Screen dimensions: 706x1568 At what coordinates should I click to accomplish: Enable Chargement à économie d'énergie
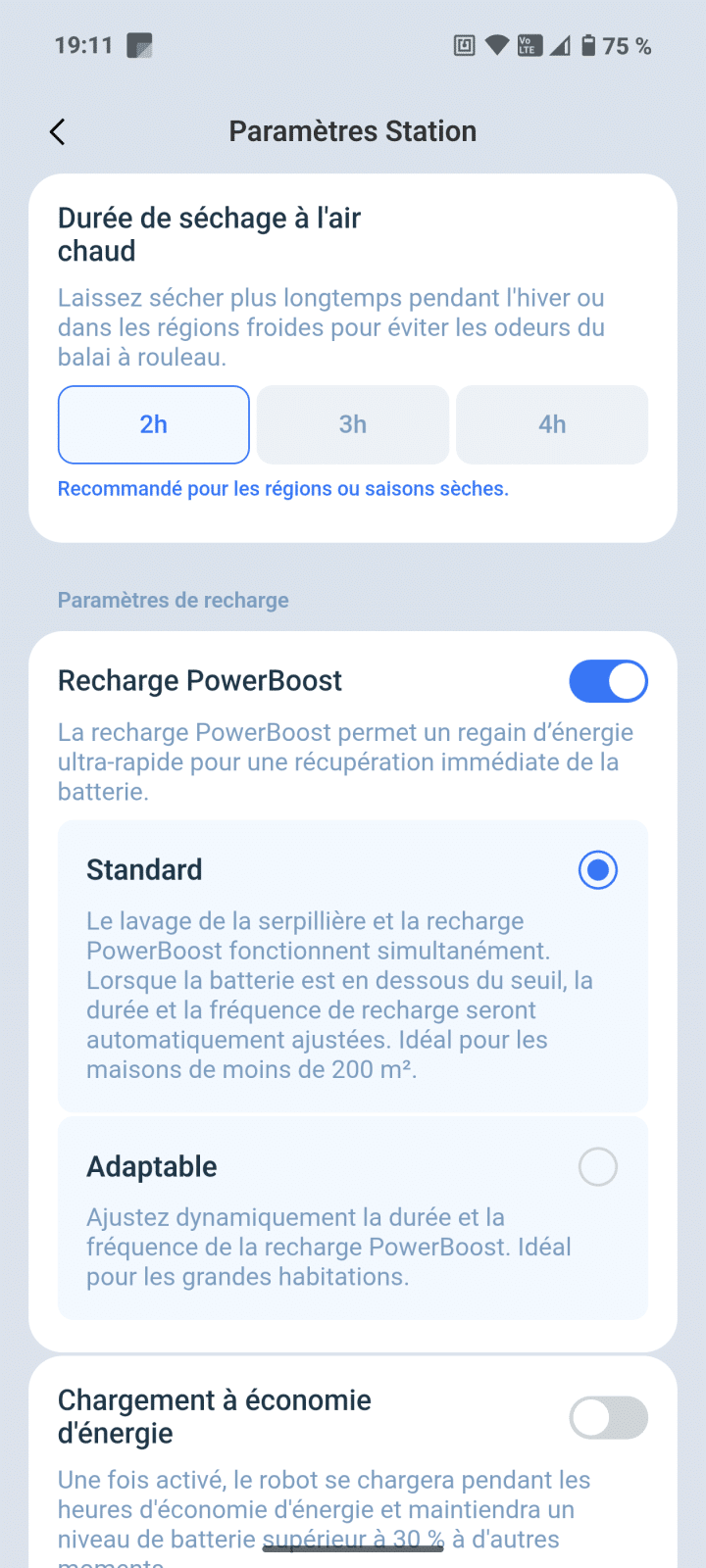click(608, 1417)
